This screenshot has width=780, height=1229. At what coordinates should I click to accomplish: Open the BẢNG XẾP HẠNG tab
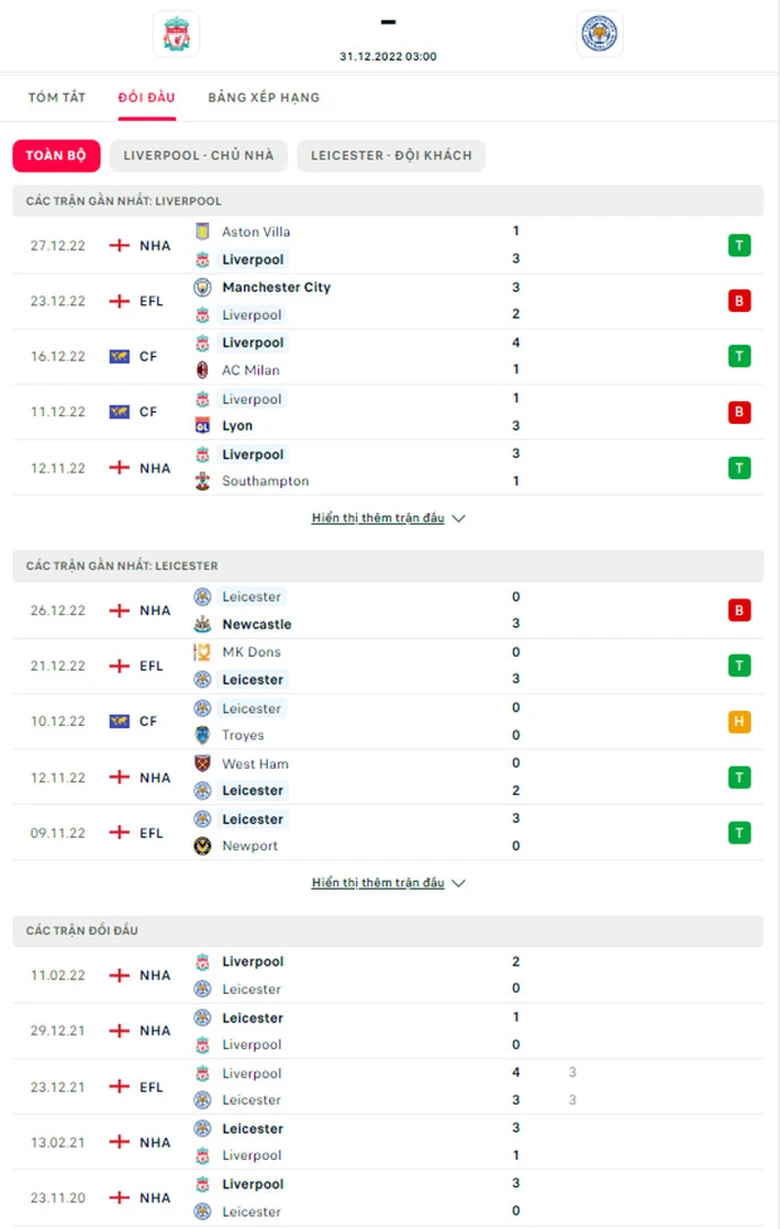coord(264,97)
